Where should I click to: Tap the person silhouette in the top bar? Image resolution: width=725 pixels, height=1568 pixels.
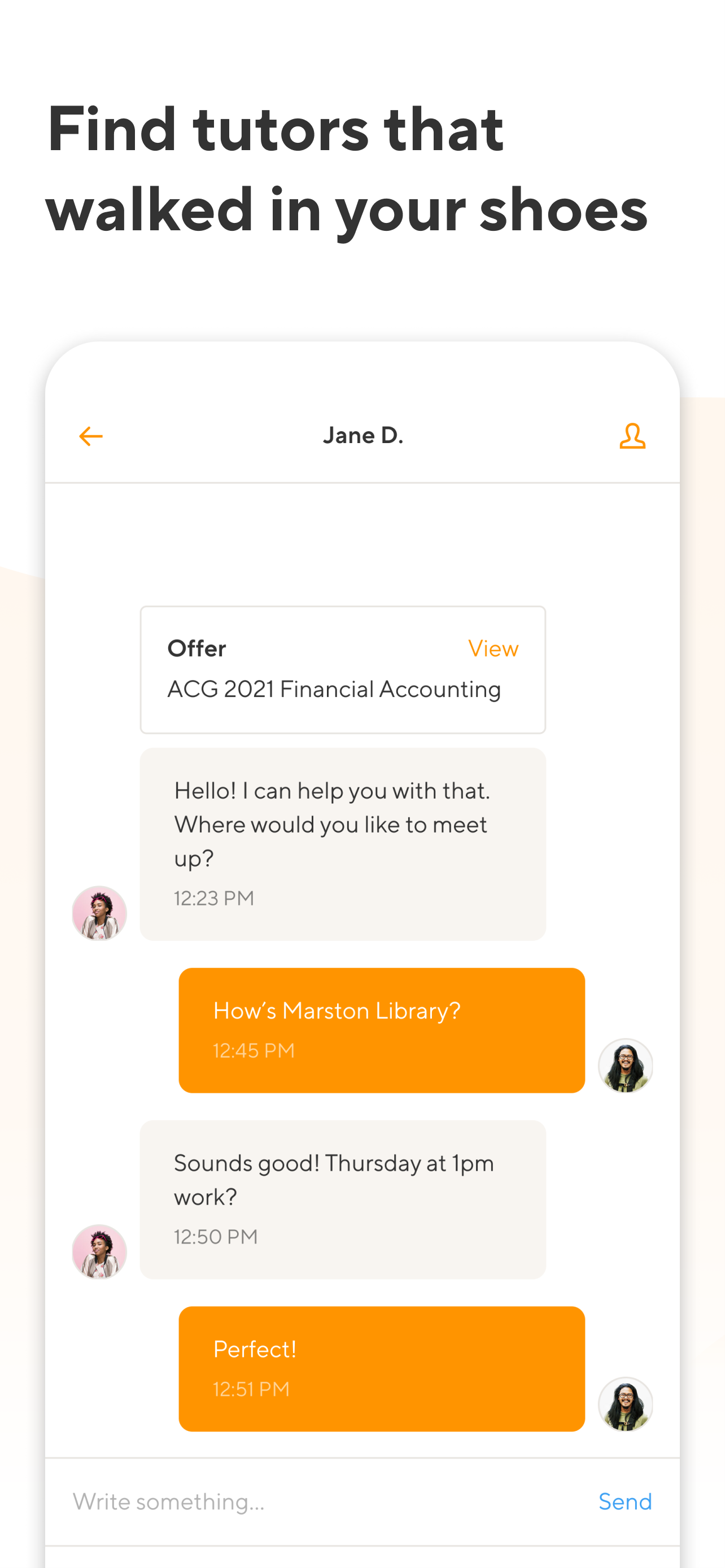(x=632, y=435)
